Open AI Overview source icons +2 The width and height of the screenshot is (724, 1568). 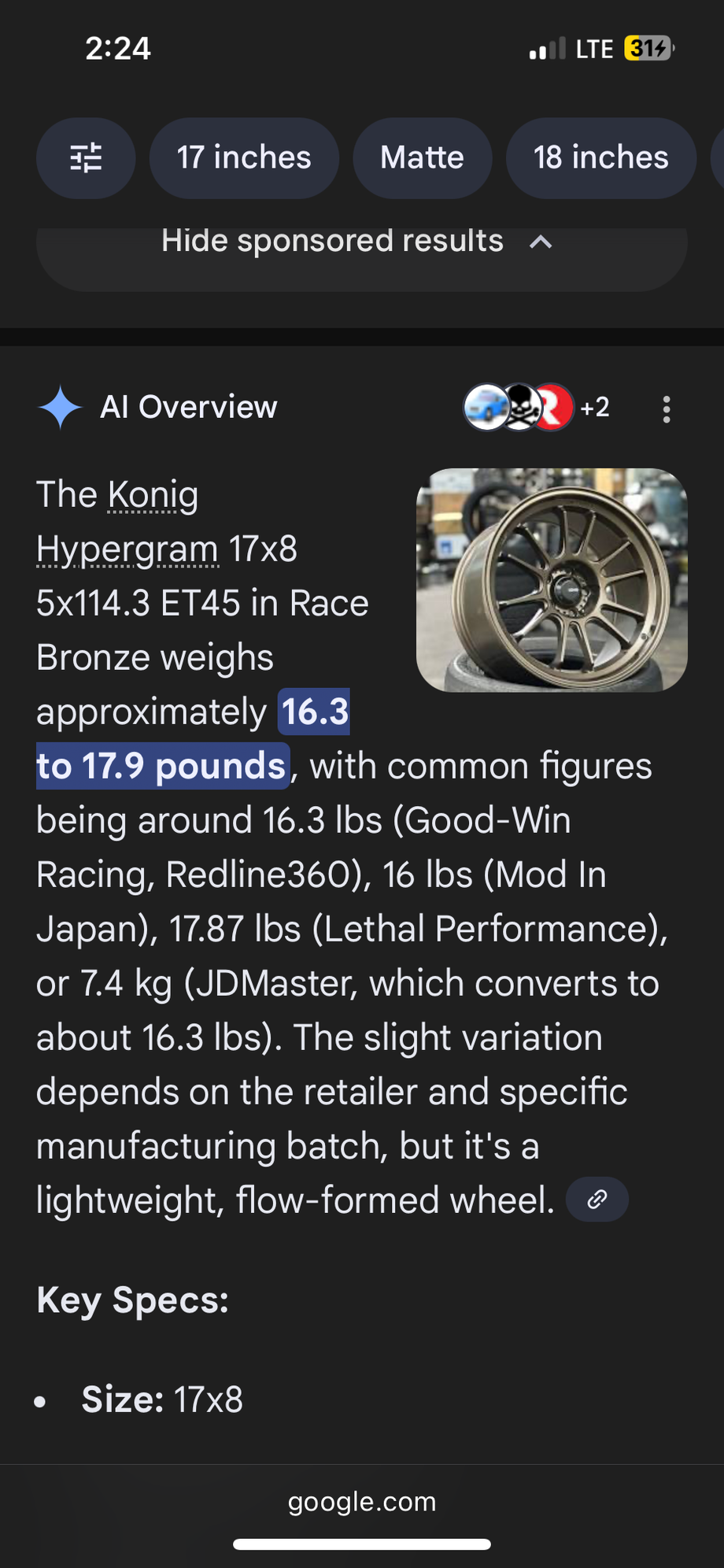535,407
